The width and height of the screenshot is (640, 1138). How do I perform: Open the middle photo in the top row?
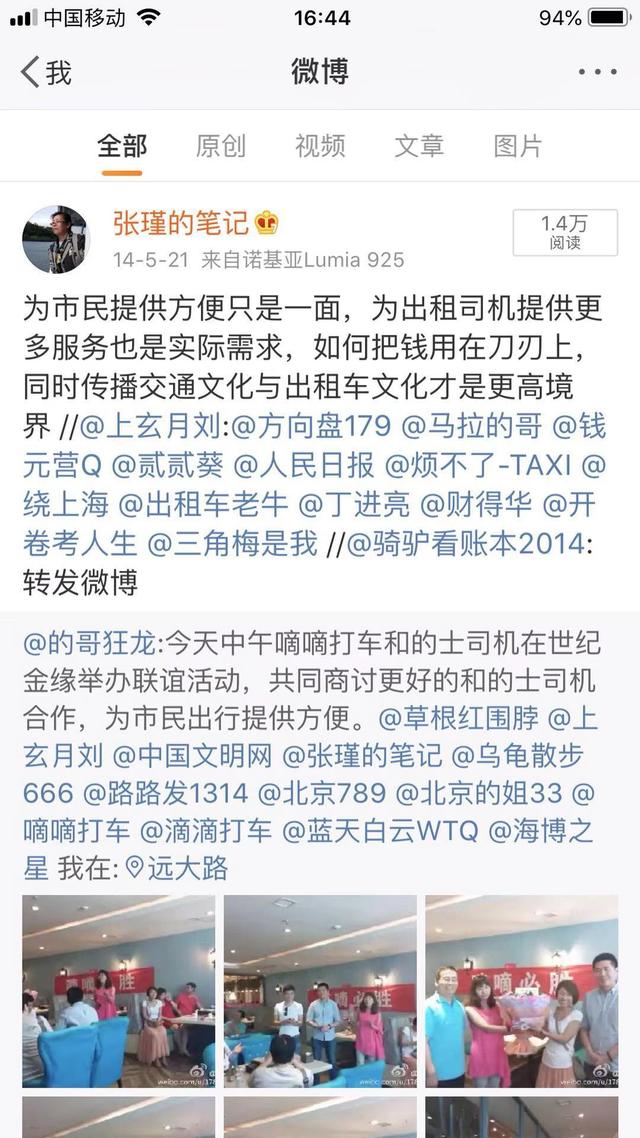[x=320, y=991]
